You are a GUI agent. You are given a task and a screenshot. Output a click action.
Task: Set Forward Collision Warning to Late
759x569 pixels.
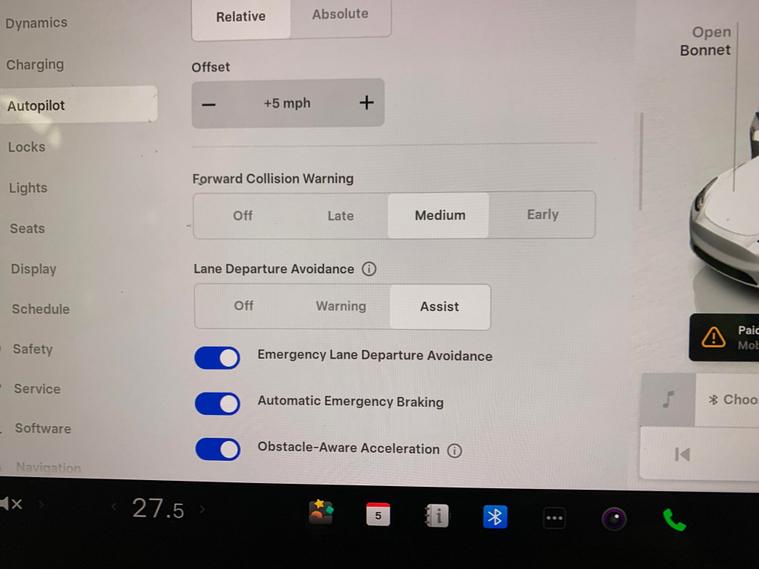point(340,216)
